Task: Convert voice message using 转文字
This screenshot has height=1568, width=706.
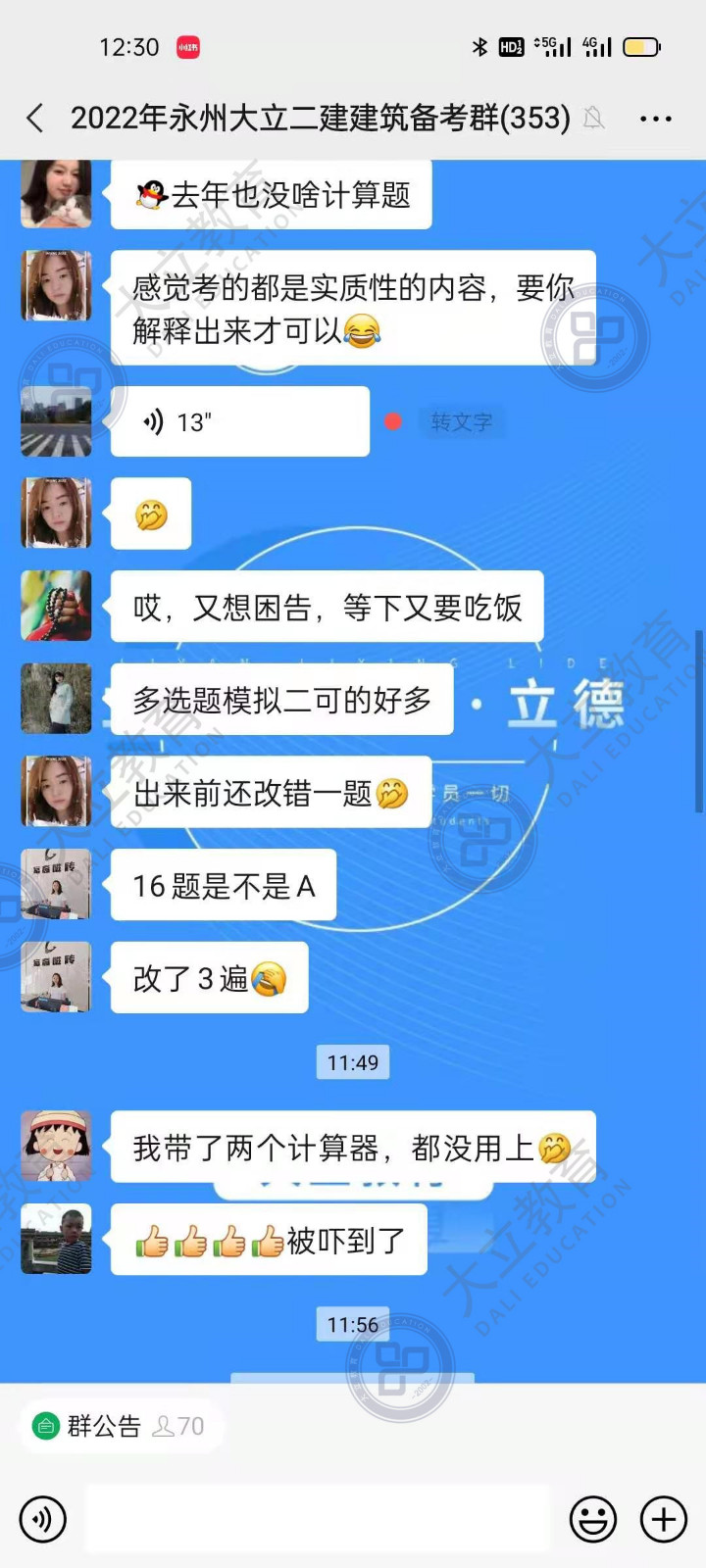Action: tap(461, 421)
